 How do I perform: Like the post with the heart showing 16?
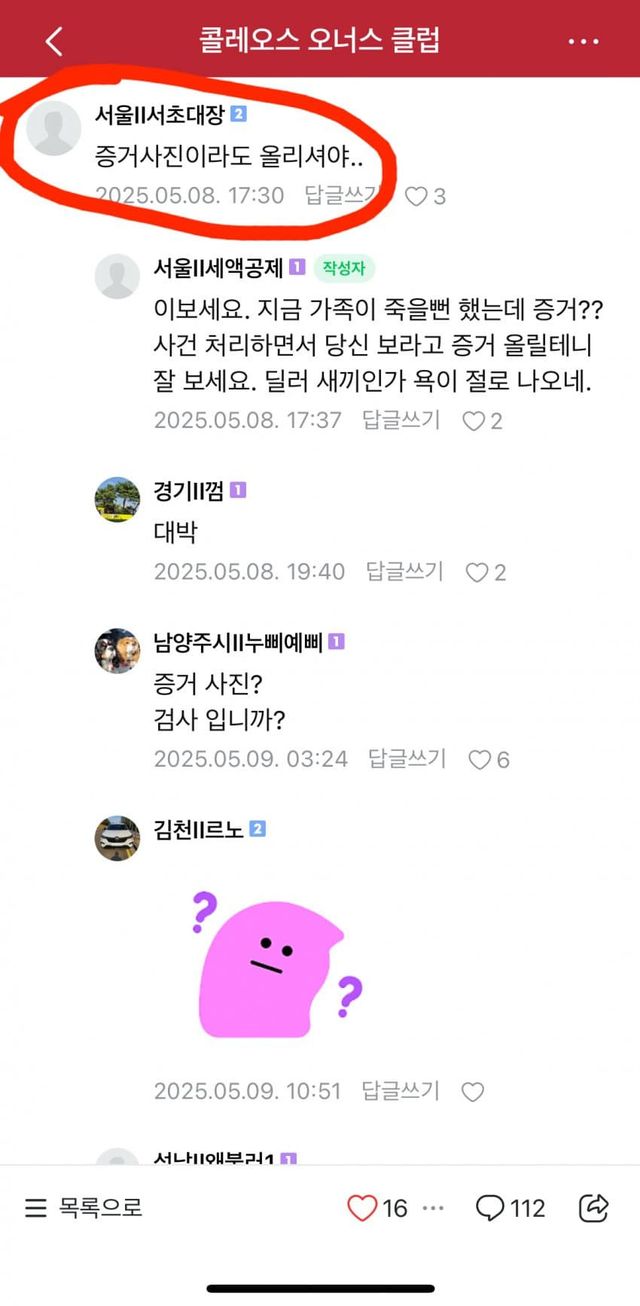click(362, 1208)
